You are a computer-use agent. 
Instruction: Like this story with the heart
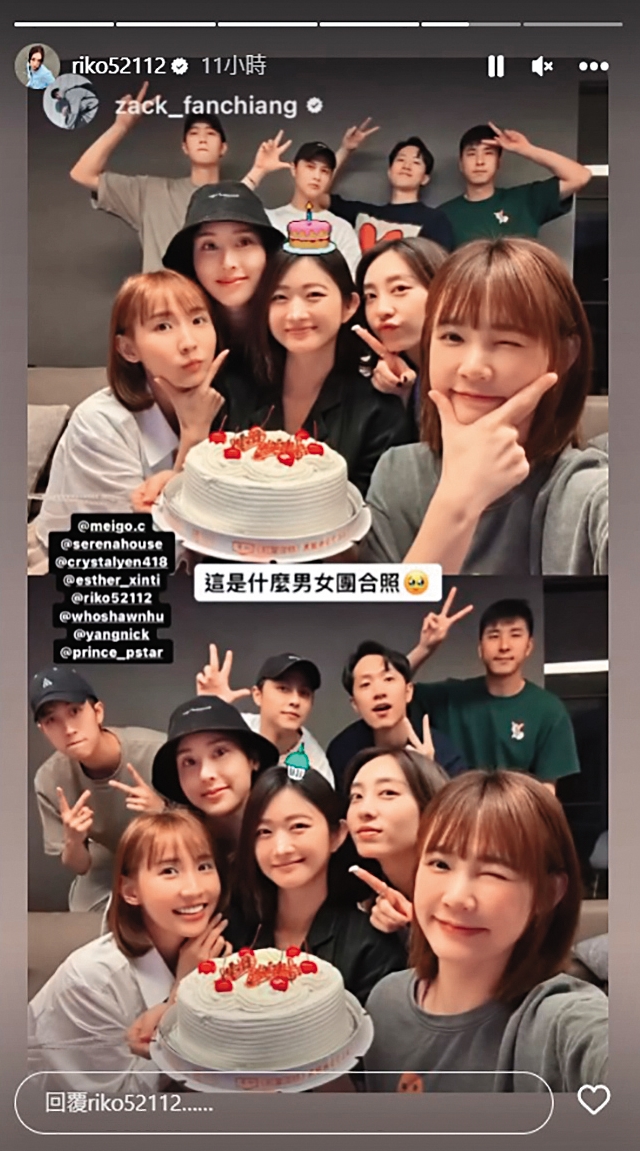(593, 1100)
